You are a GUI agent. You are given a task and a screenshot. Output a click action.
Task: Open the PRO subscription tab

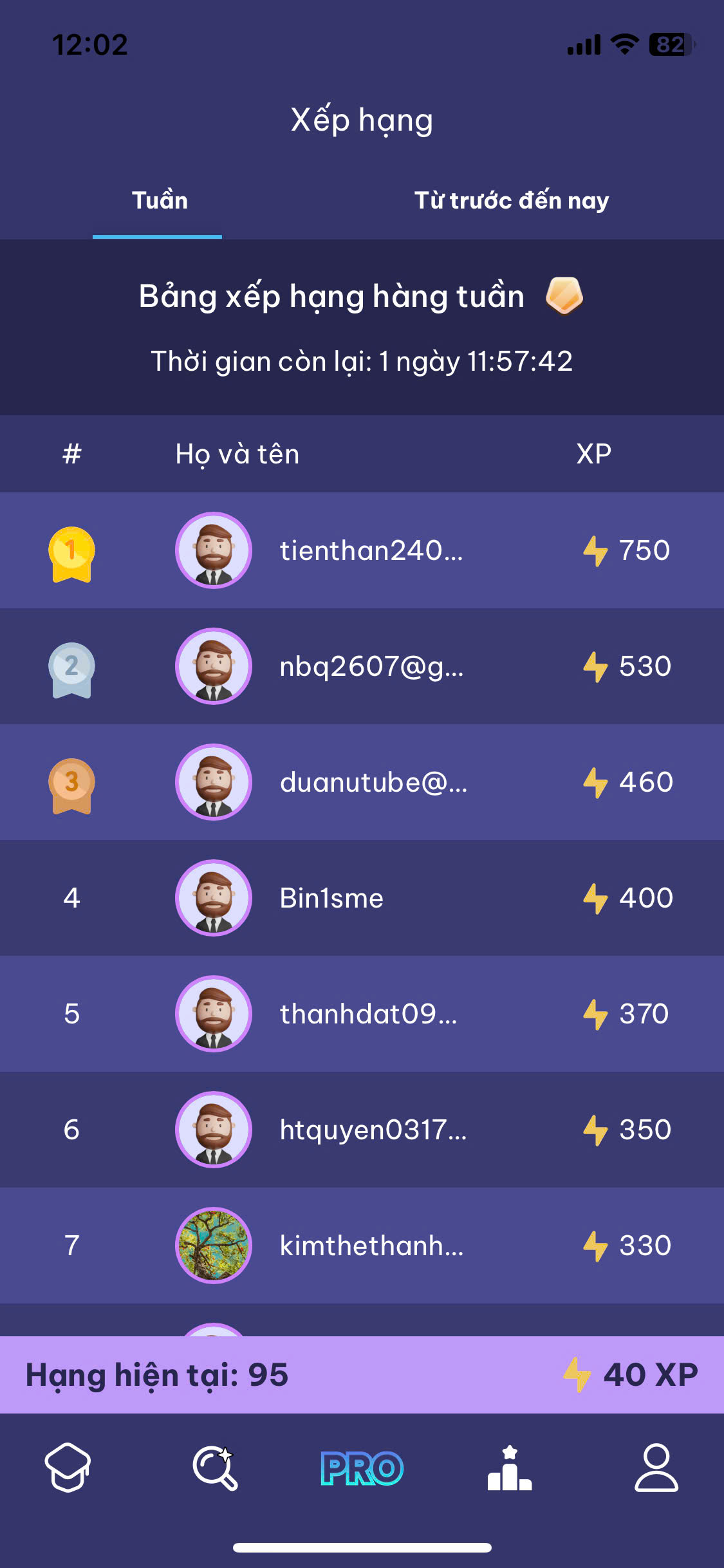coord(362,1468)
